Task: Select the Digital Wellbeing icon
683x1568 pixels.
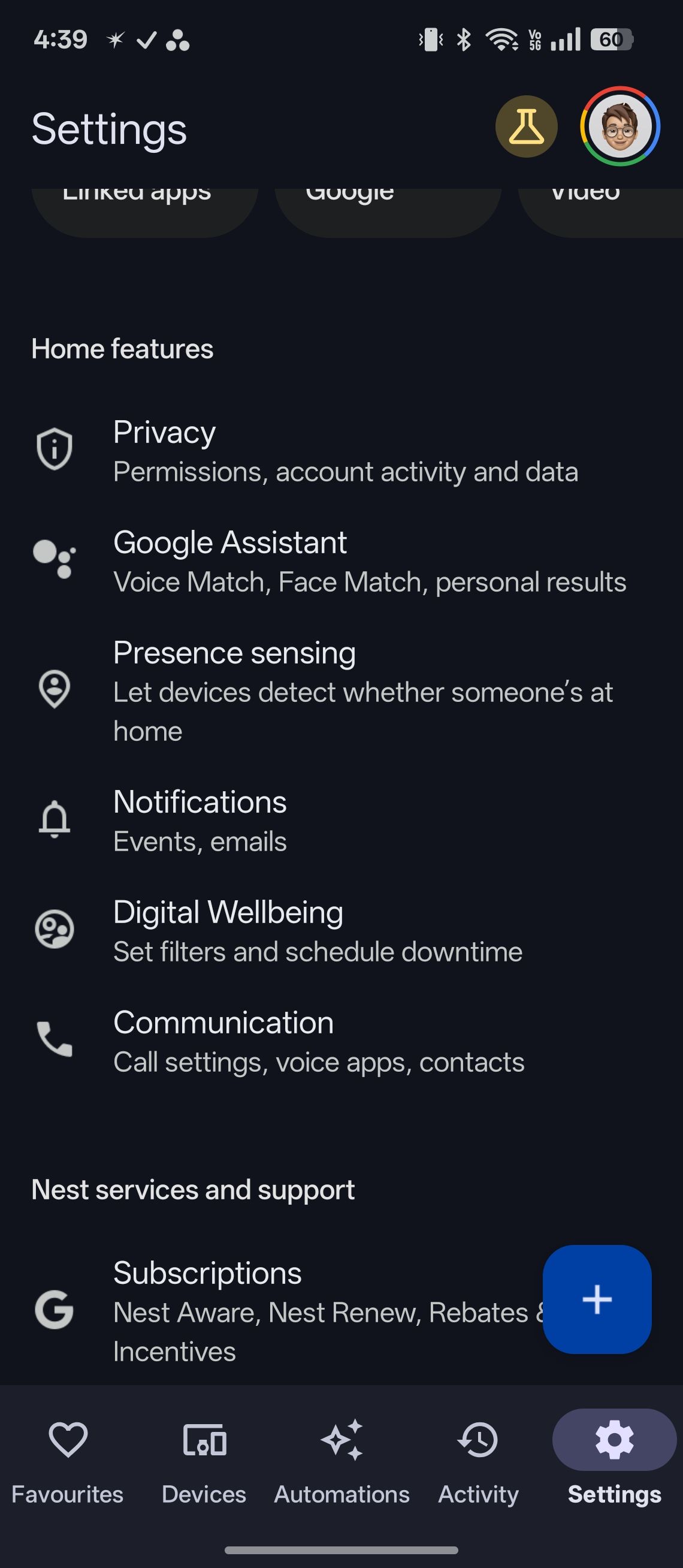Action: click(x=54, y=930)
